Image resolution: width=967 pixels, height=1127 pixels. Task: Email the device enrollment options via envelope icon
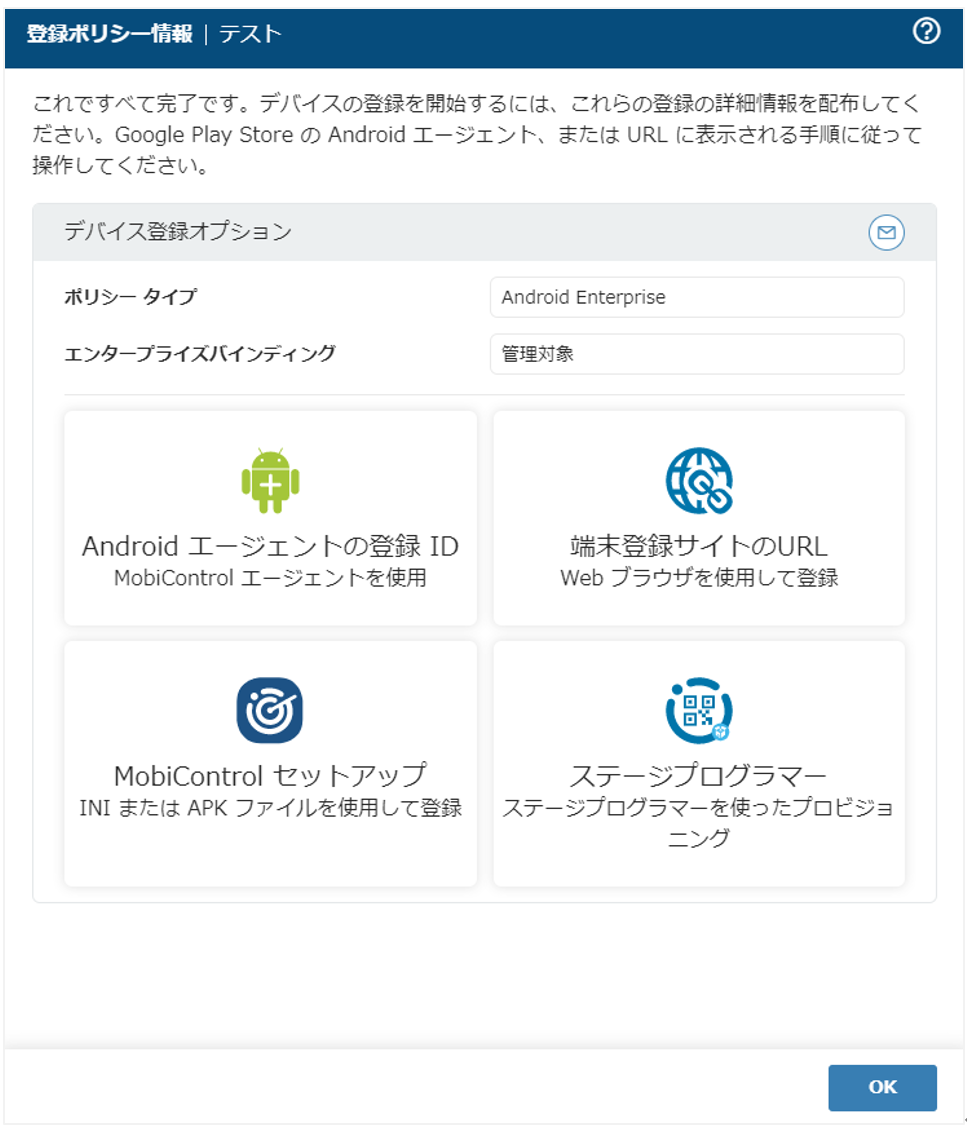click(886, 233)
